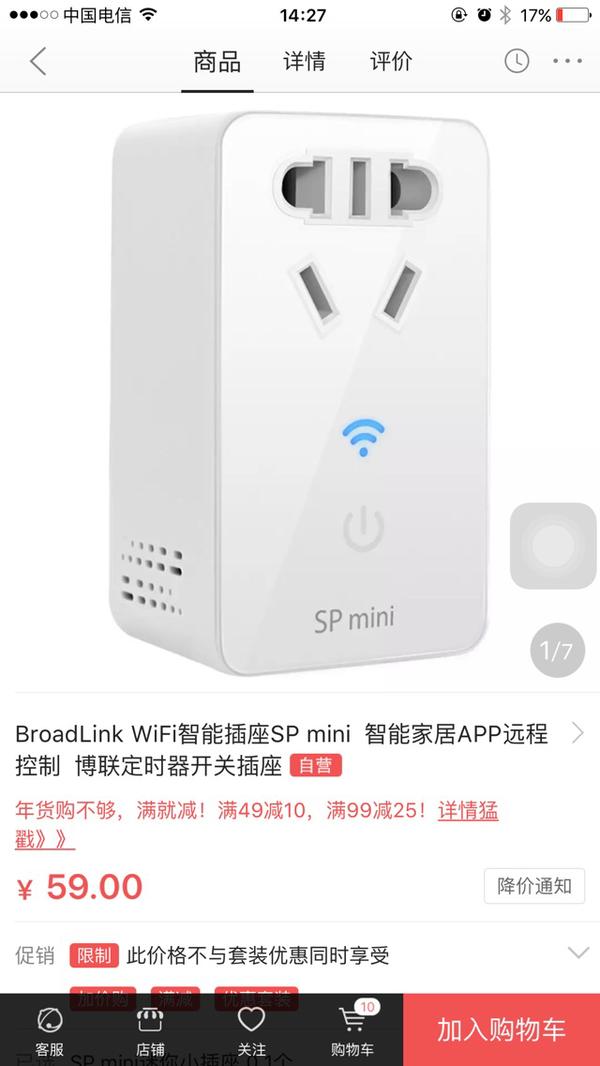Viewport: 600px width, 1066px height.
Task: Open the product title details chevron
Action: (578, 733)
